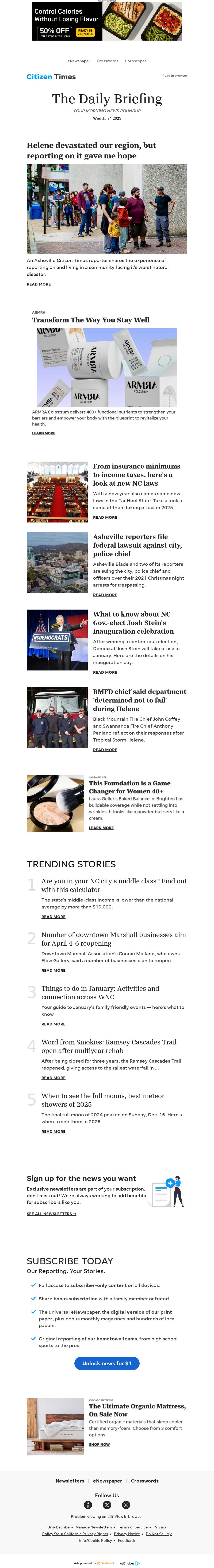Tap Unlock news for $1 button
The height and width of the screenshot is (1568, 214).
coord(107,1363)
